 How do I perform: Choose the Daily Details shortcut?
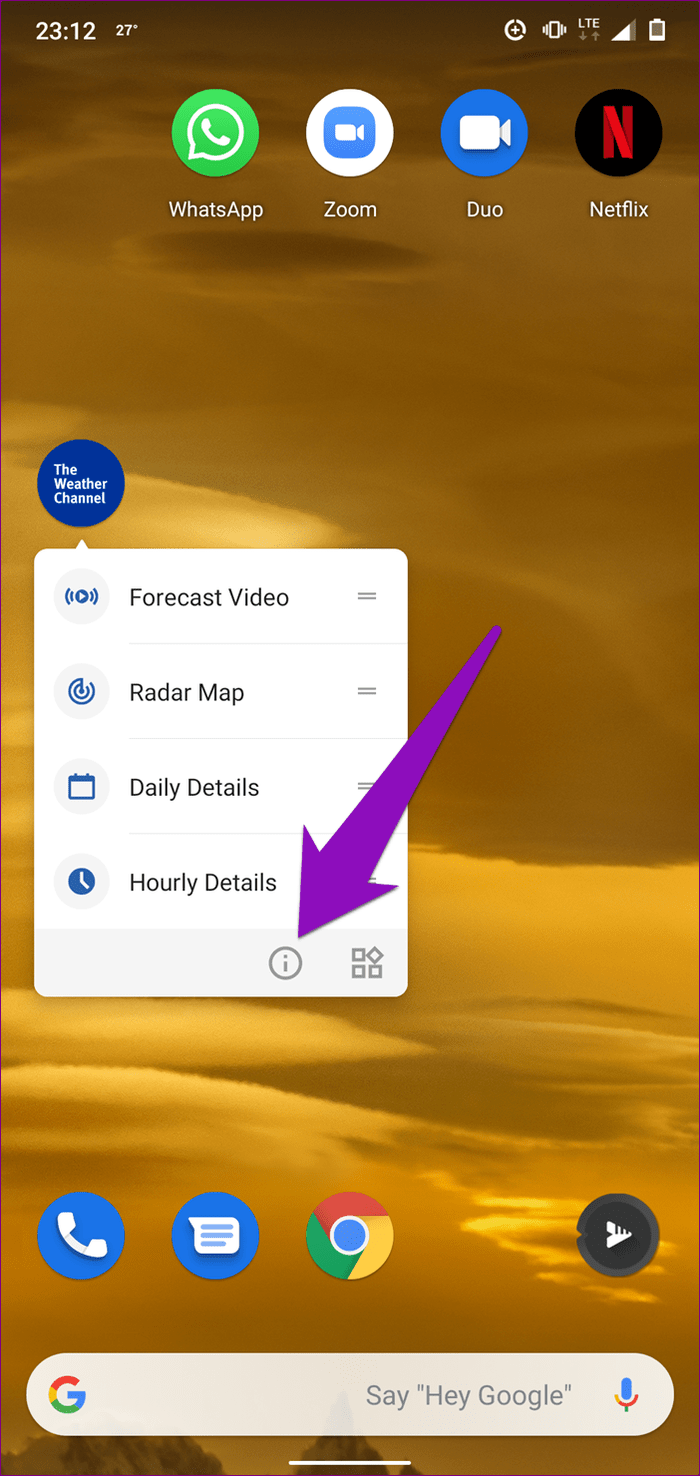194,787
